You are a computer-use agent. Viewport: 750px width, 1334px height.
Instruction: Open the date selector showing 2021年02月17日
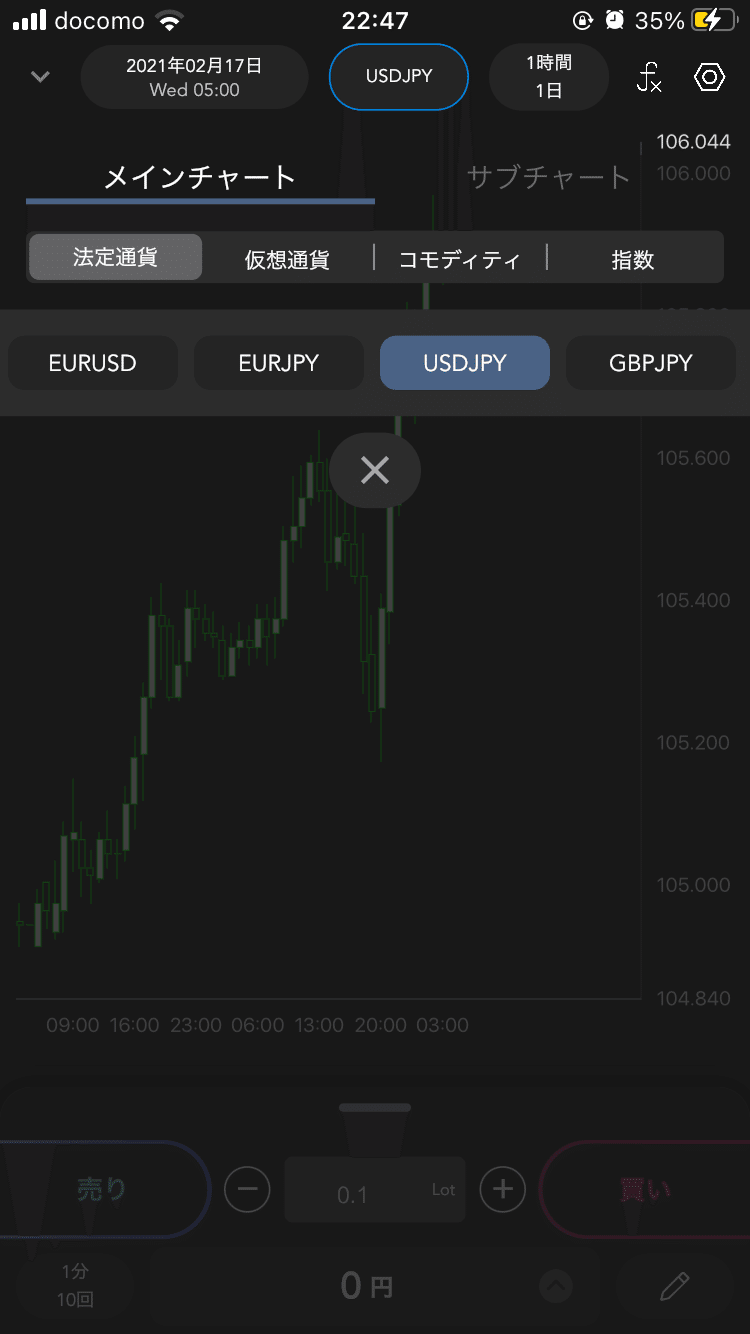point(195,77)
